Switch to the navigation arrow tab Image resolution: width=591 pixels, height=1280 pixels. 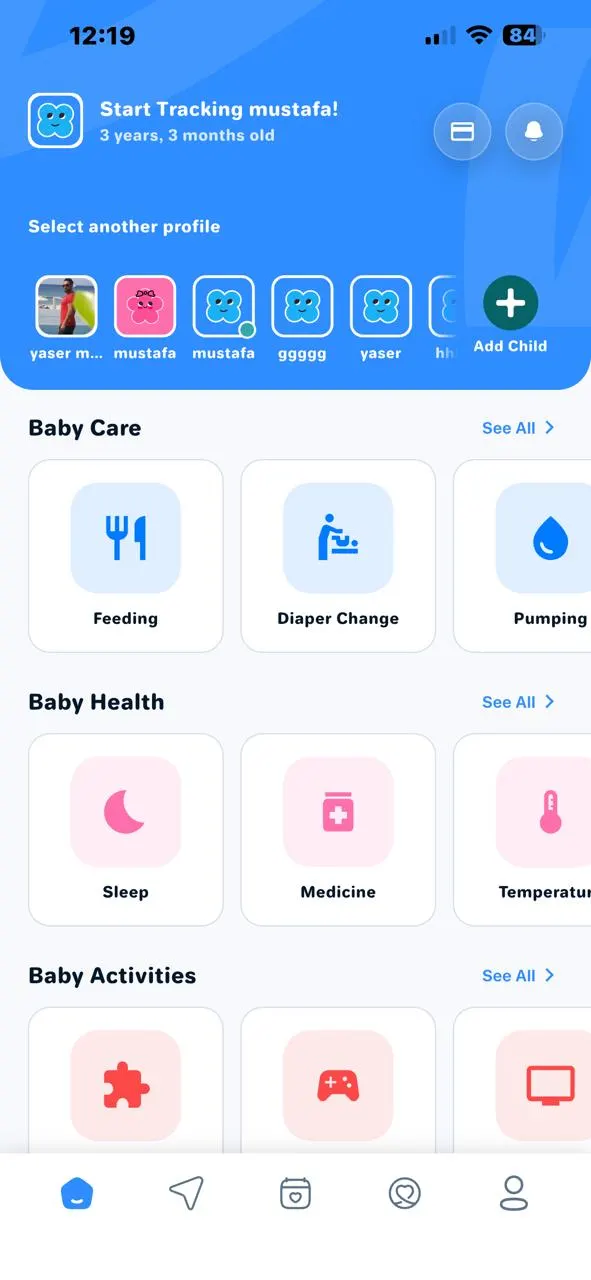(186, 1193)
